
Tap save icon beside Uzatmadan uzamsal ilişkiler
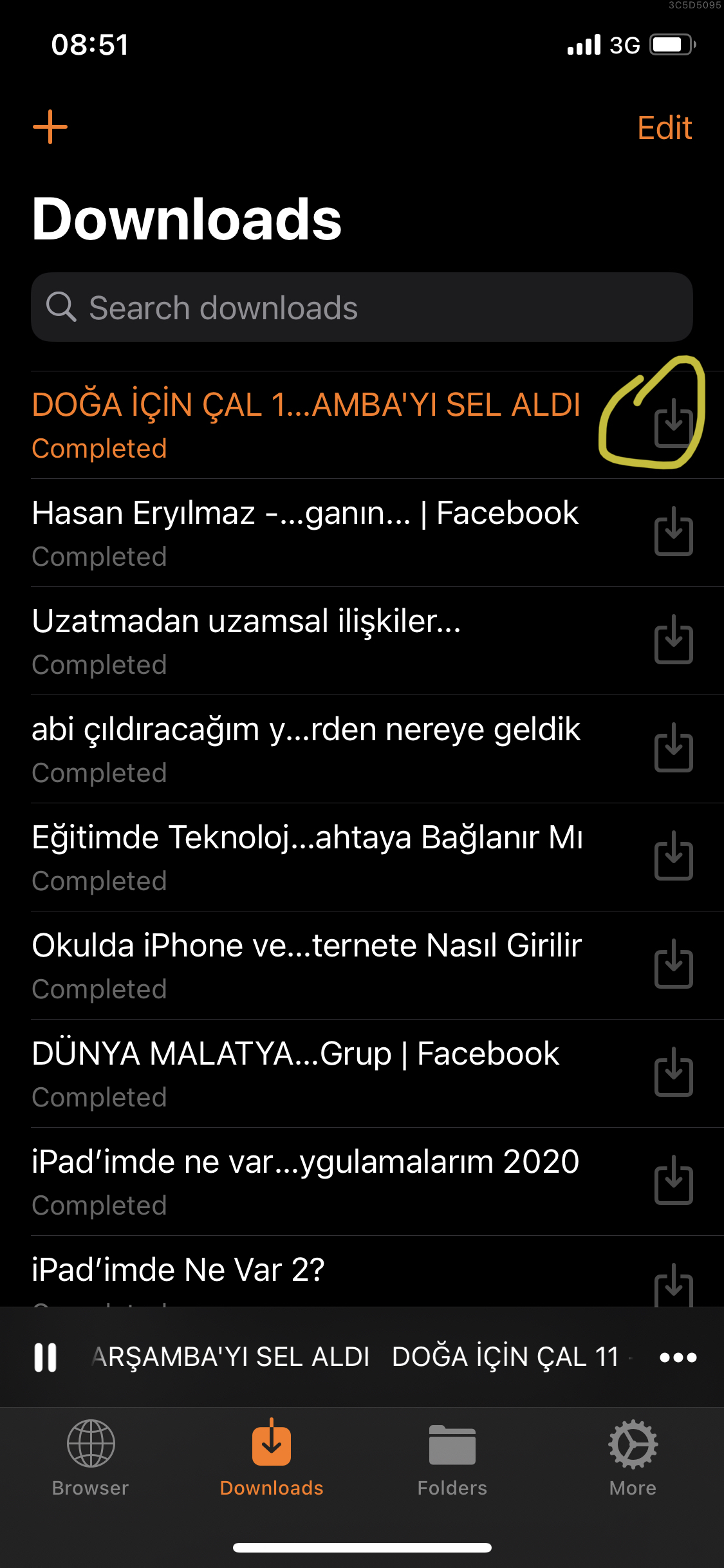(673, 639)
